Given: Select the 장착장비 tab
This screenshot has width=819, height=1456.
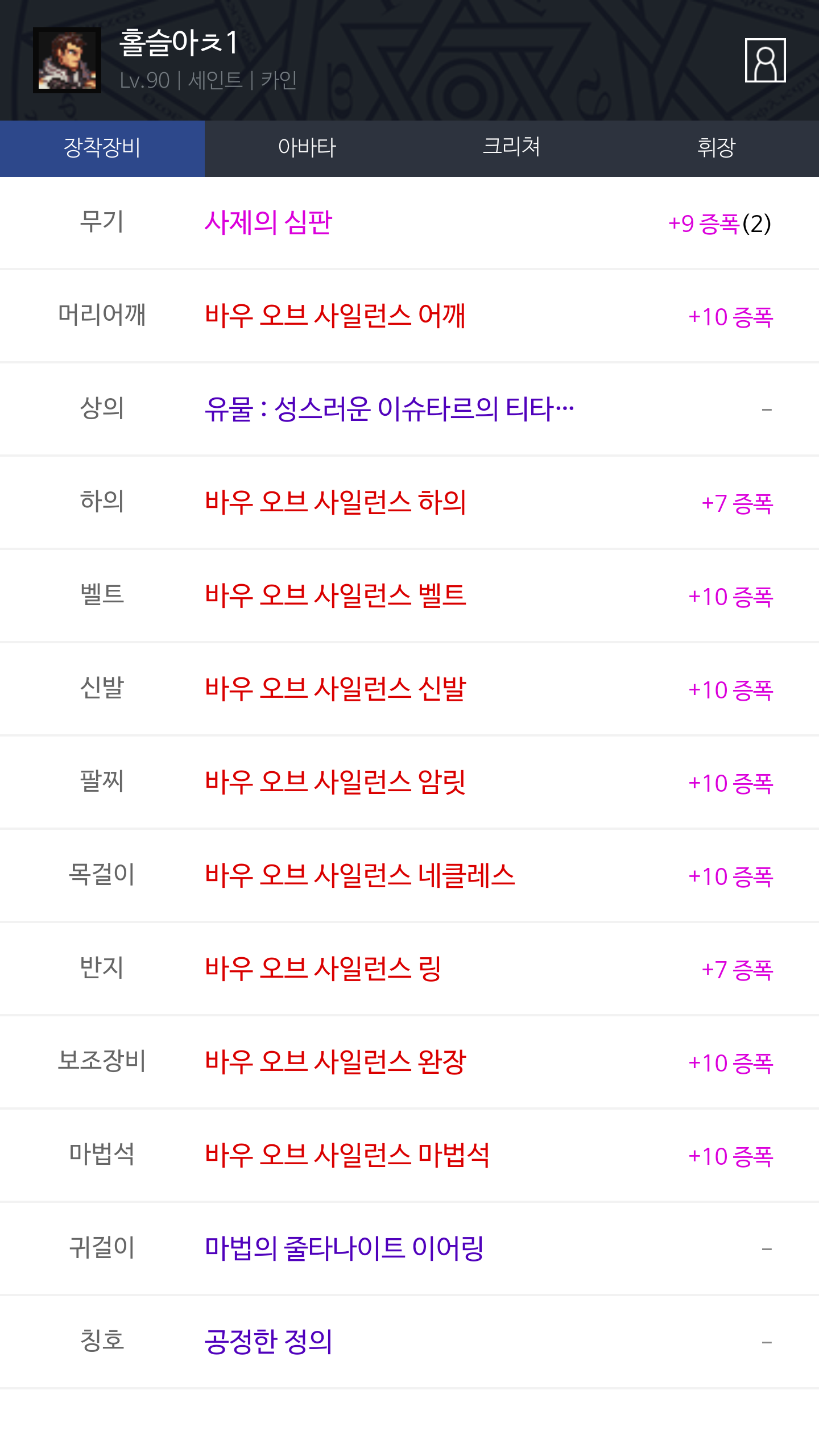Looking at the screenshot, I should pyautogui.click(x=102, y=148).
